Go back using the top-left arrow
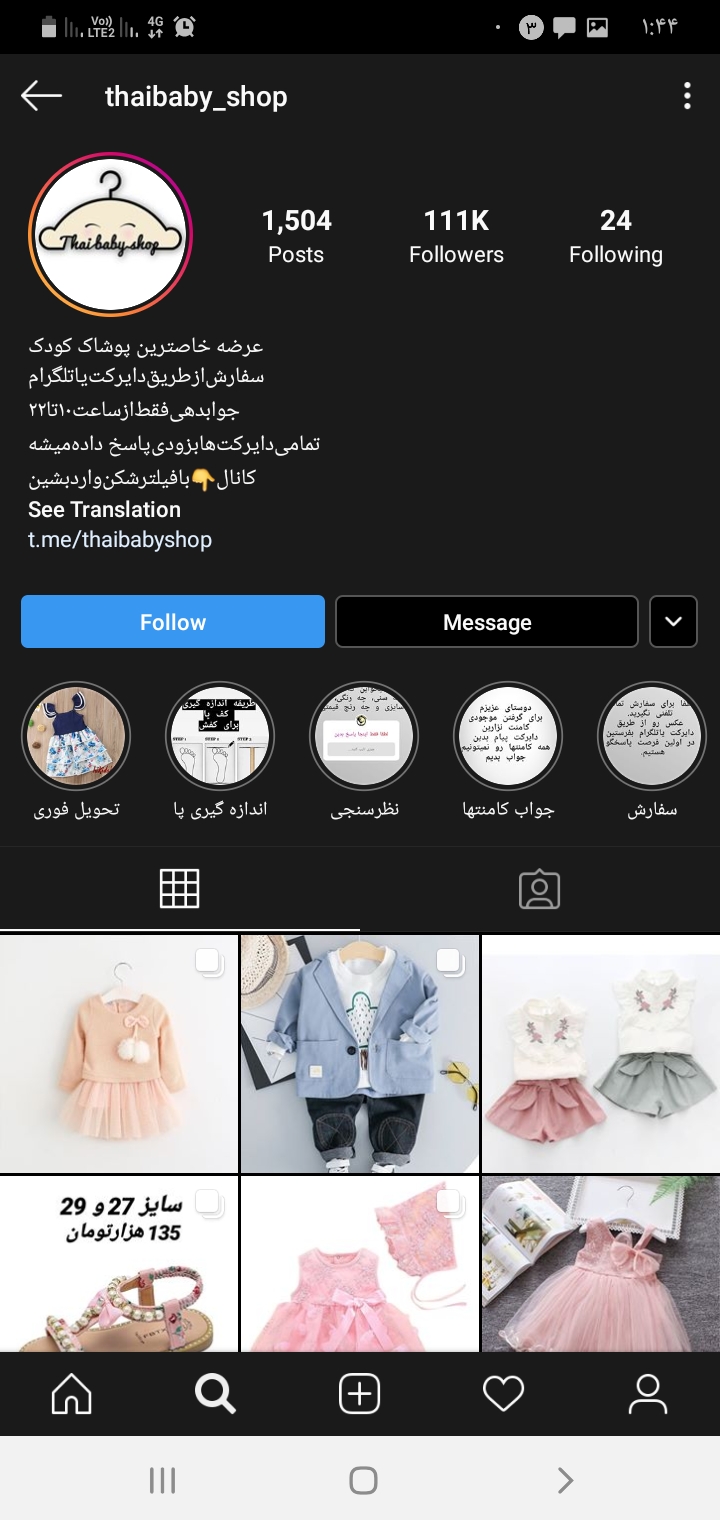The image size is (720, 1520). point(41,96)
